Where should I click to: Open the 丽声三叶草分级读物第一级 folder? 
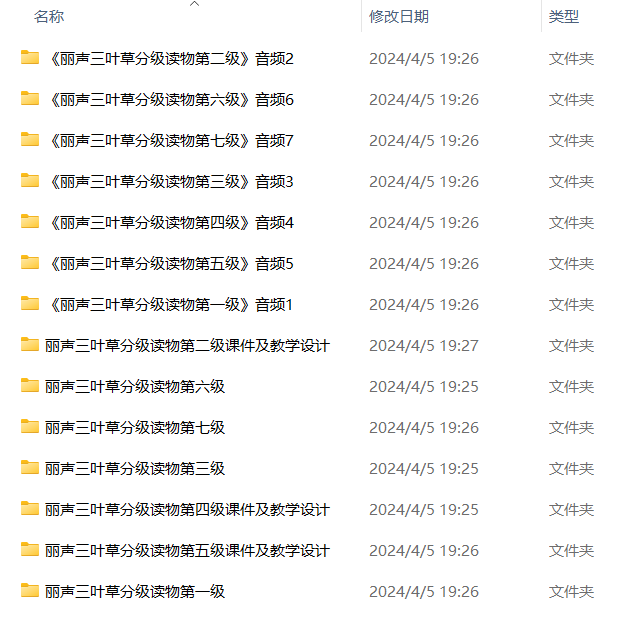135,592
